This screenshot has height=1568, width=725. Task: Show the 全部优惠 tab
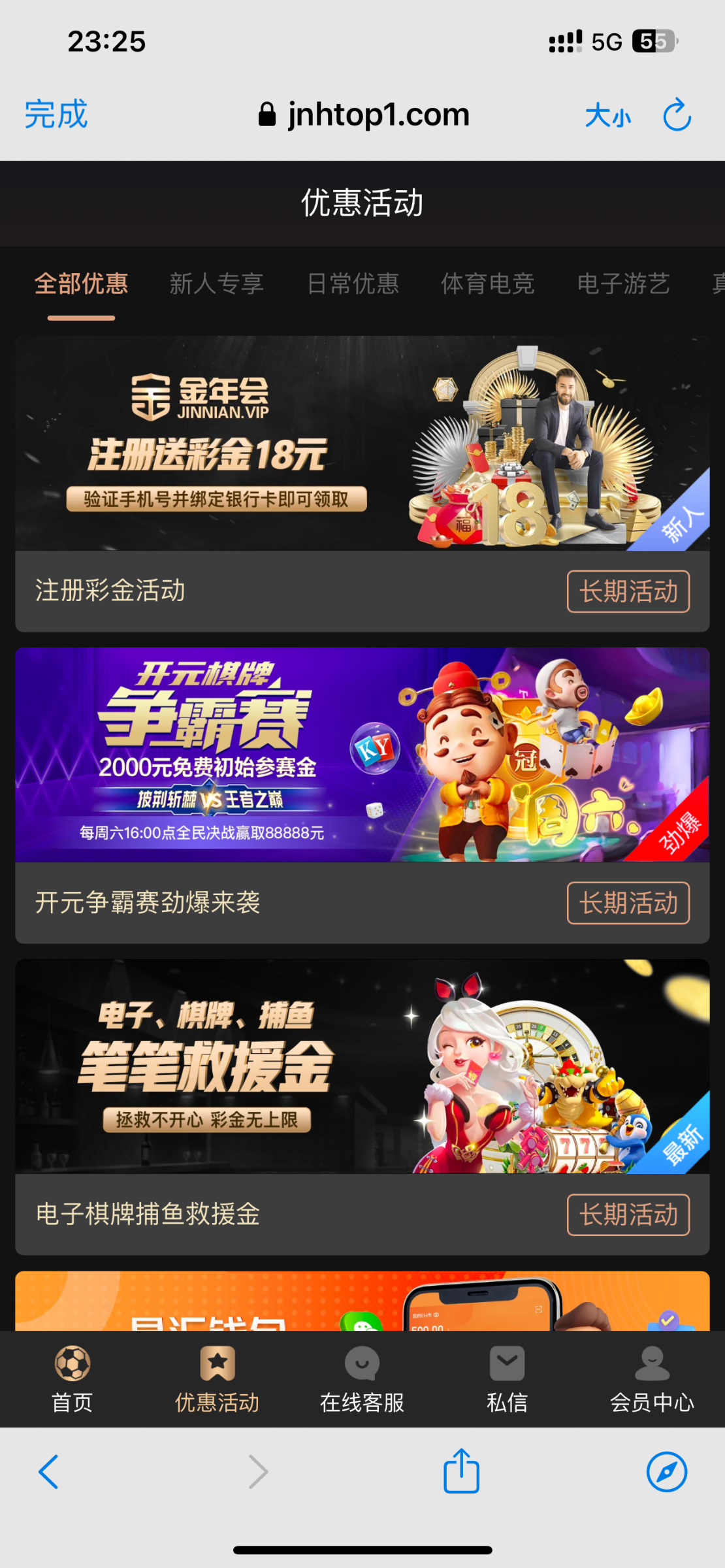82,284
